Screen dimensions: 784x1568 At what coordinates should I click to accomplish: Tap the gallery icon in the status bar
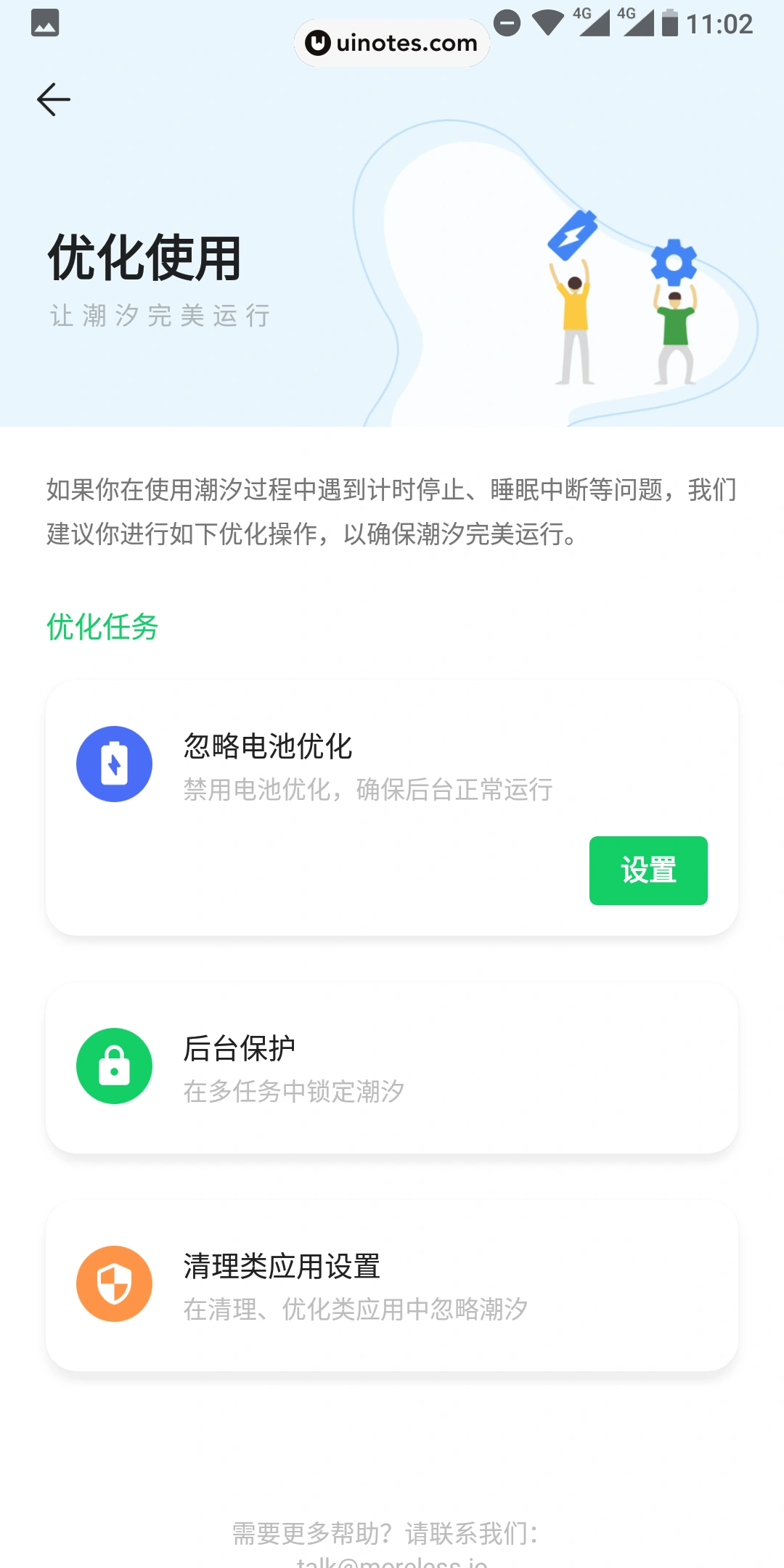(45, 23)
